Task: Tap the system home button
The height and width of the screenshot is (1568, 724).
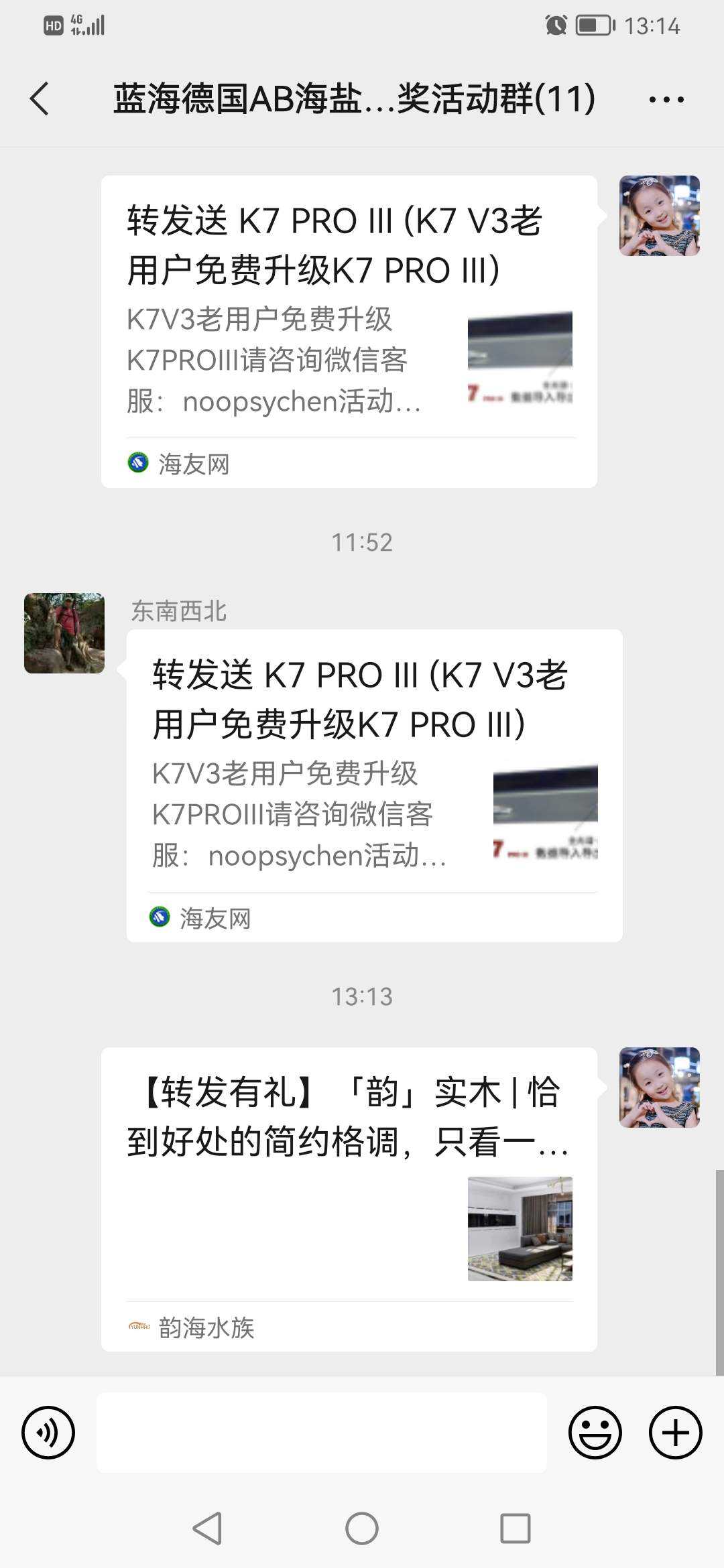Action: click(x=362, y=1528)
